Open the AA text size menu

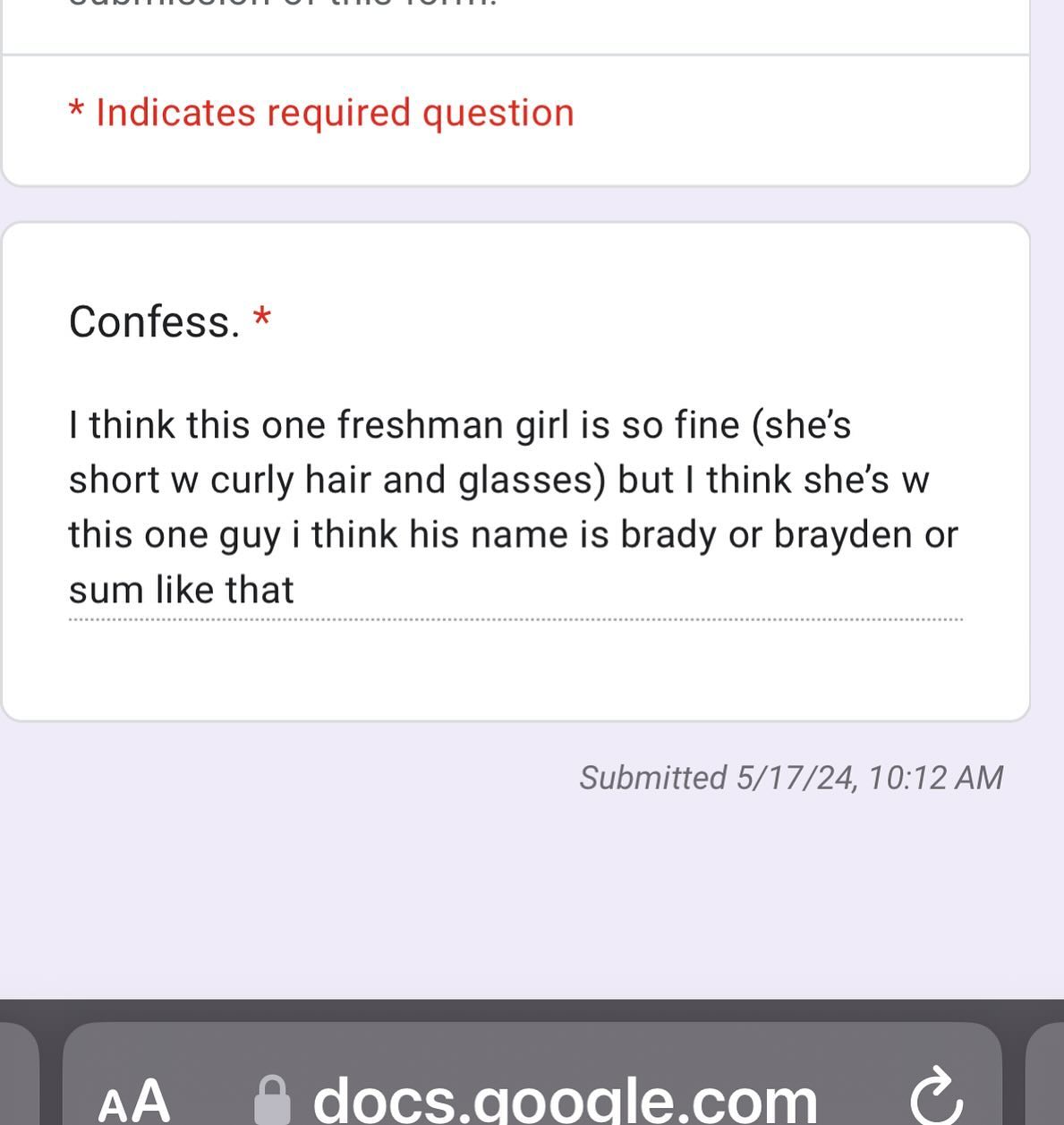(133, 1098)
